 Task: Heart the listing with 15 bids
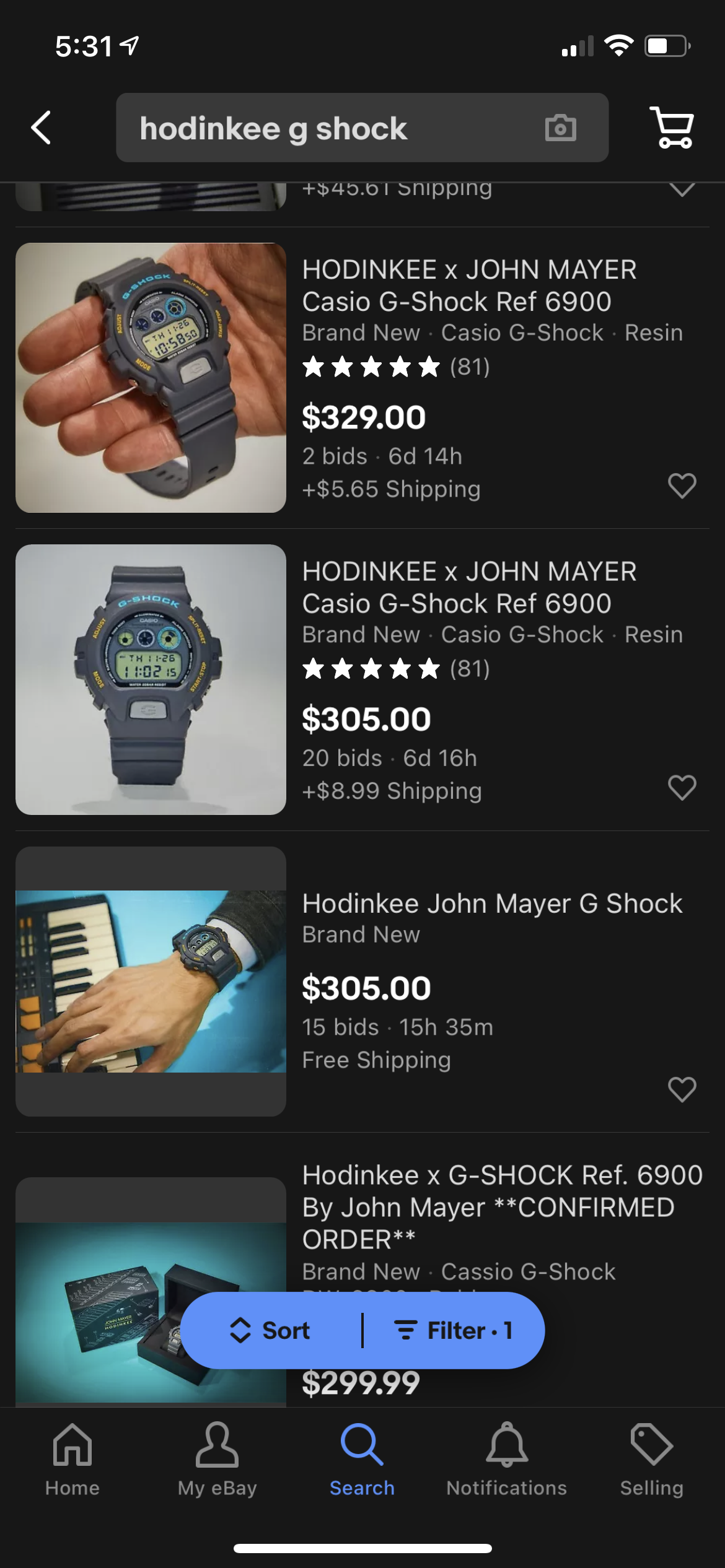pyautogui.click(x=682, y=1089)
